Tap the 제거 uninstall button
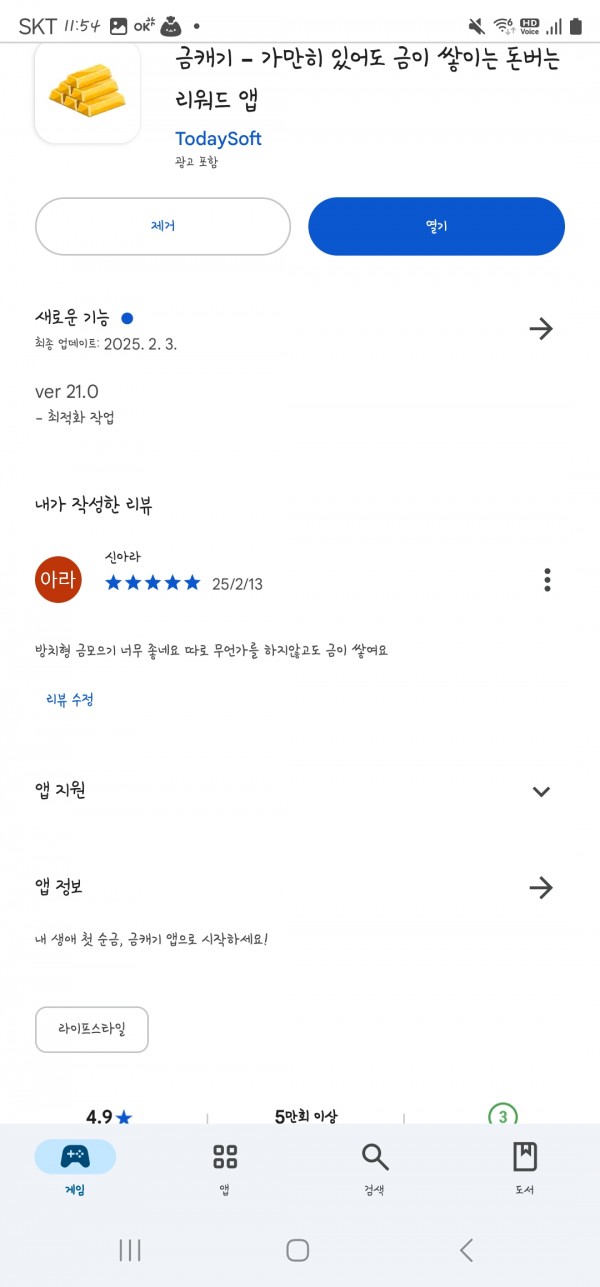 tap(163, 226)
